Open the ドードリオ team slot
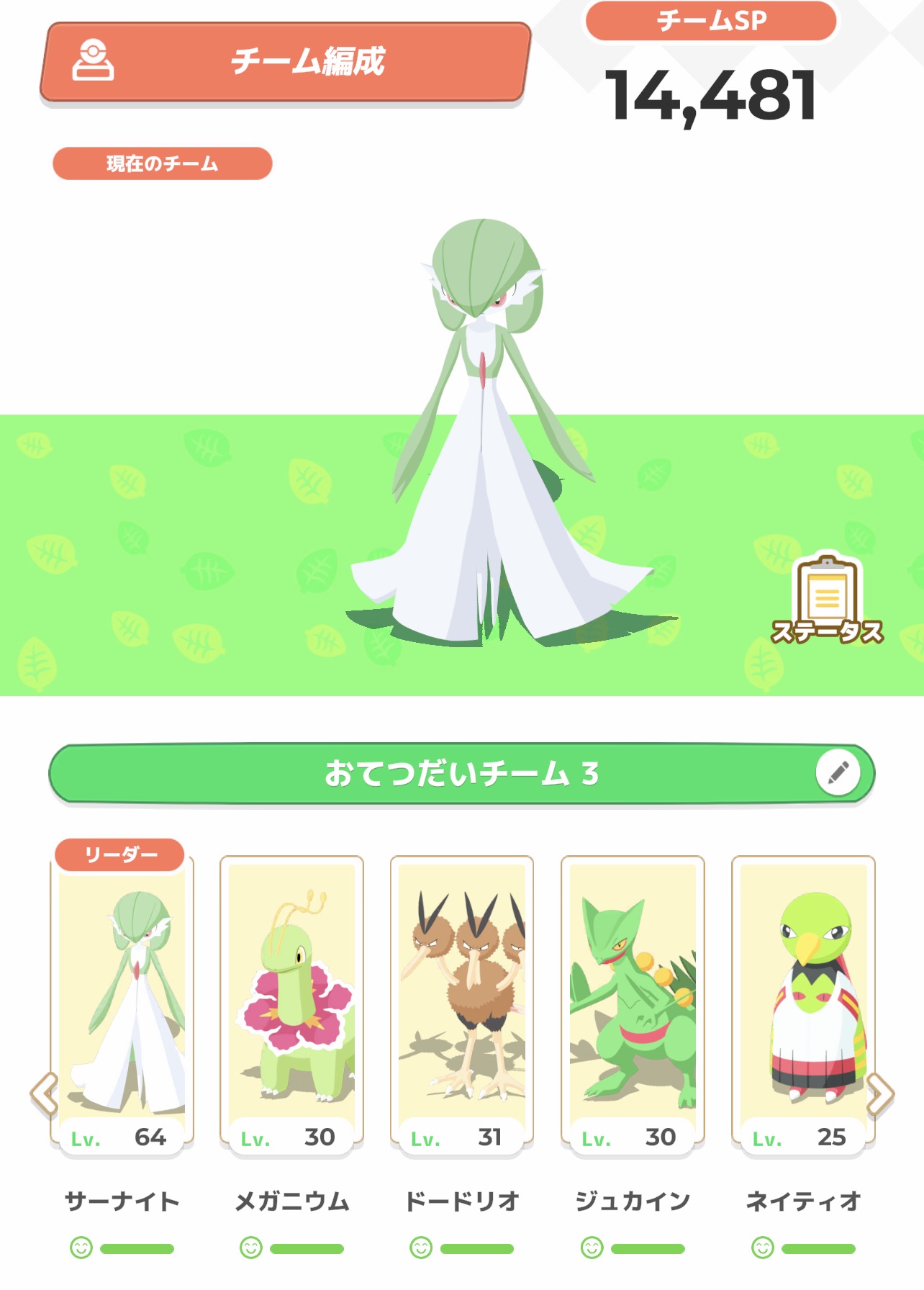The width and height of the screenshot is (924, 1290). (x=462, y=1003)
